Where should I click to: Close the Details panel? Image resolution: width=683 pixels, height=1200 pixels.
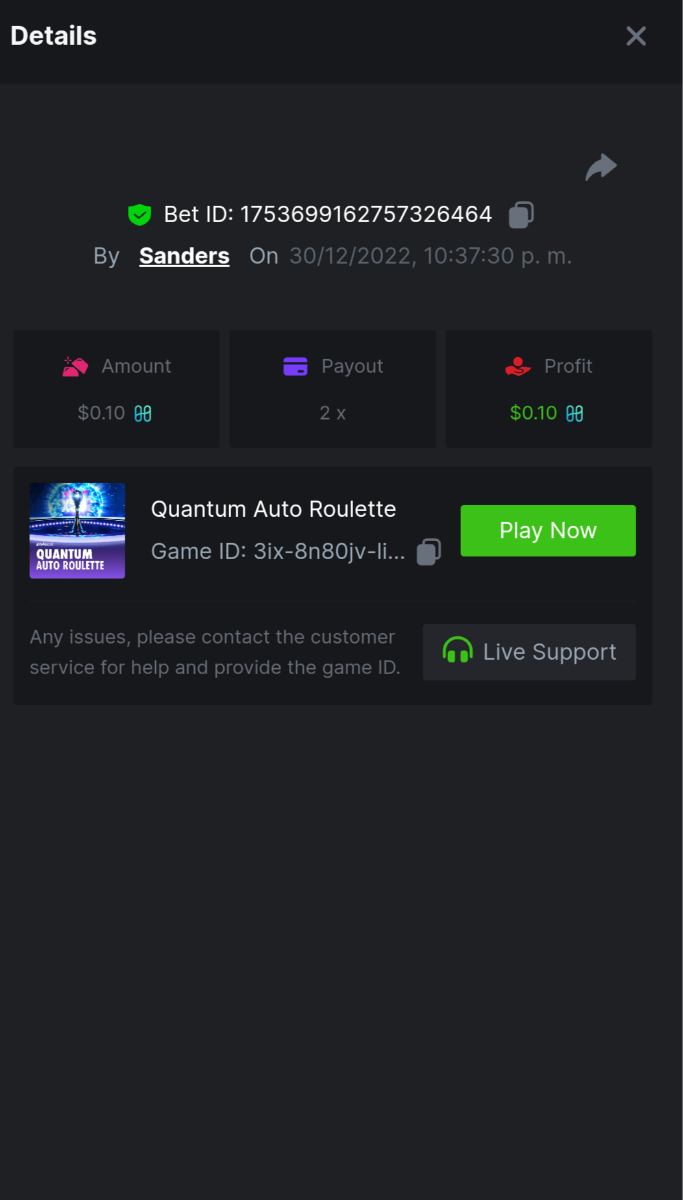(x=636, y=36)
